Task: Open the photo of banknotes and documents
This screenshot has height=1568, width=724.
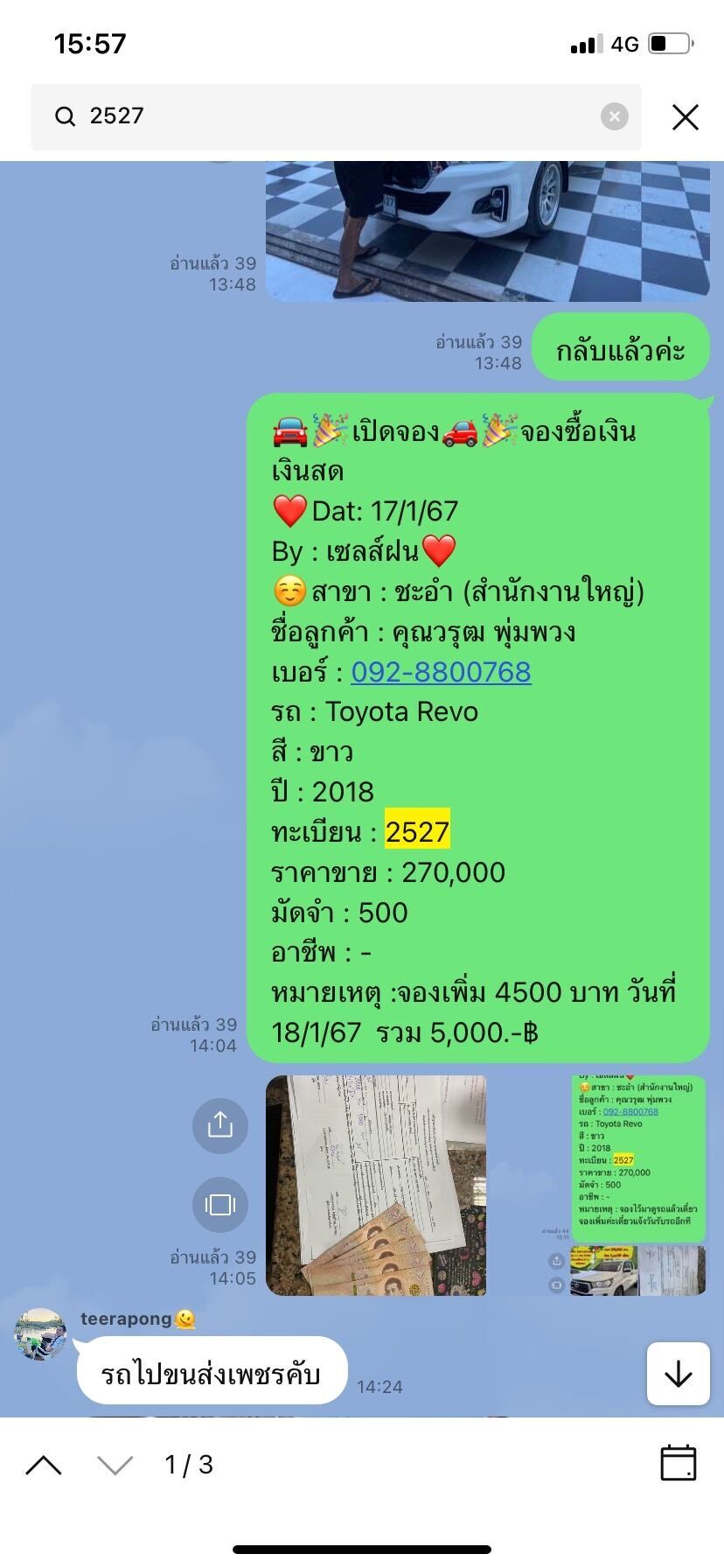Action: point(376,1185)
